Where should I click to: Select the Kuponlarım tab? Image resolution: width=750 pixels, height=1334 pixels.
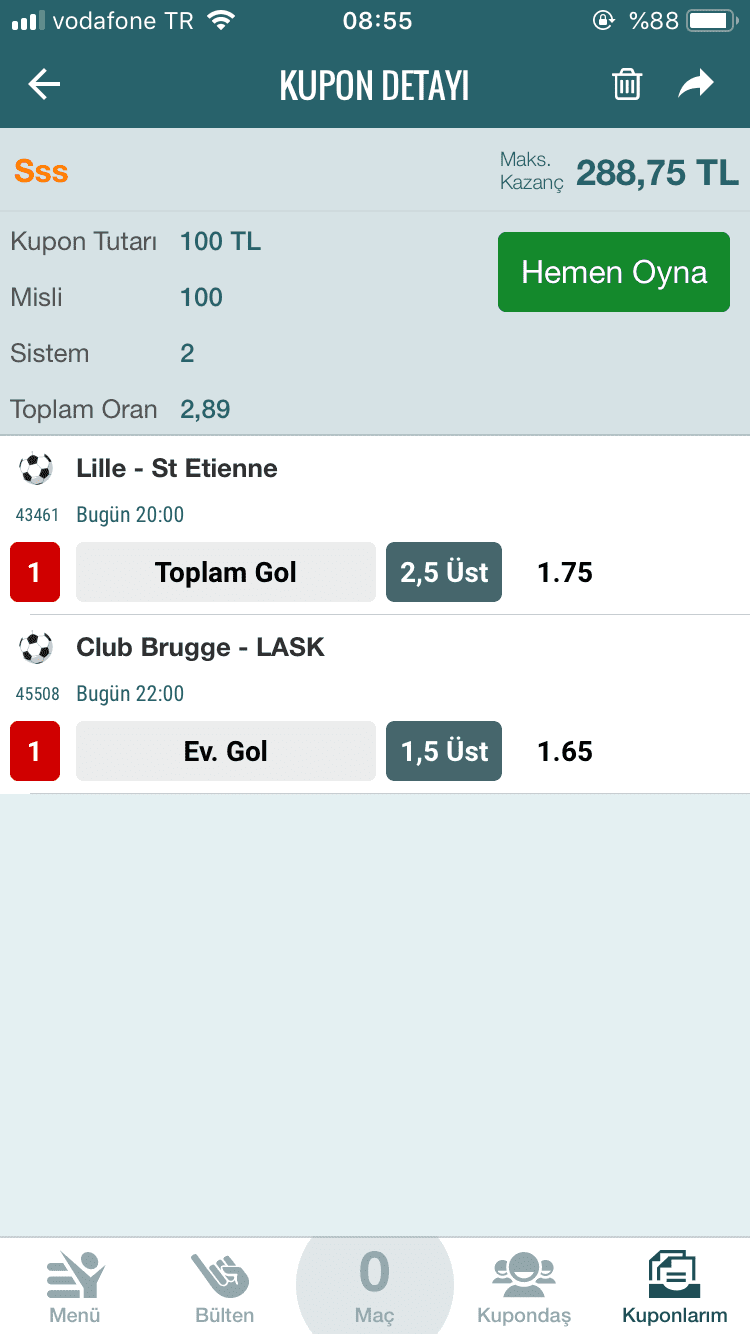click(675, 1286)
